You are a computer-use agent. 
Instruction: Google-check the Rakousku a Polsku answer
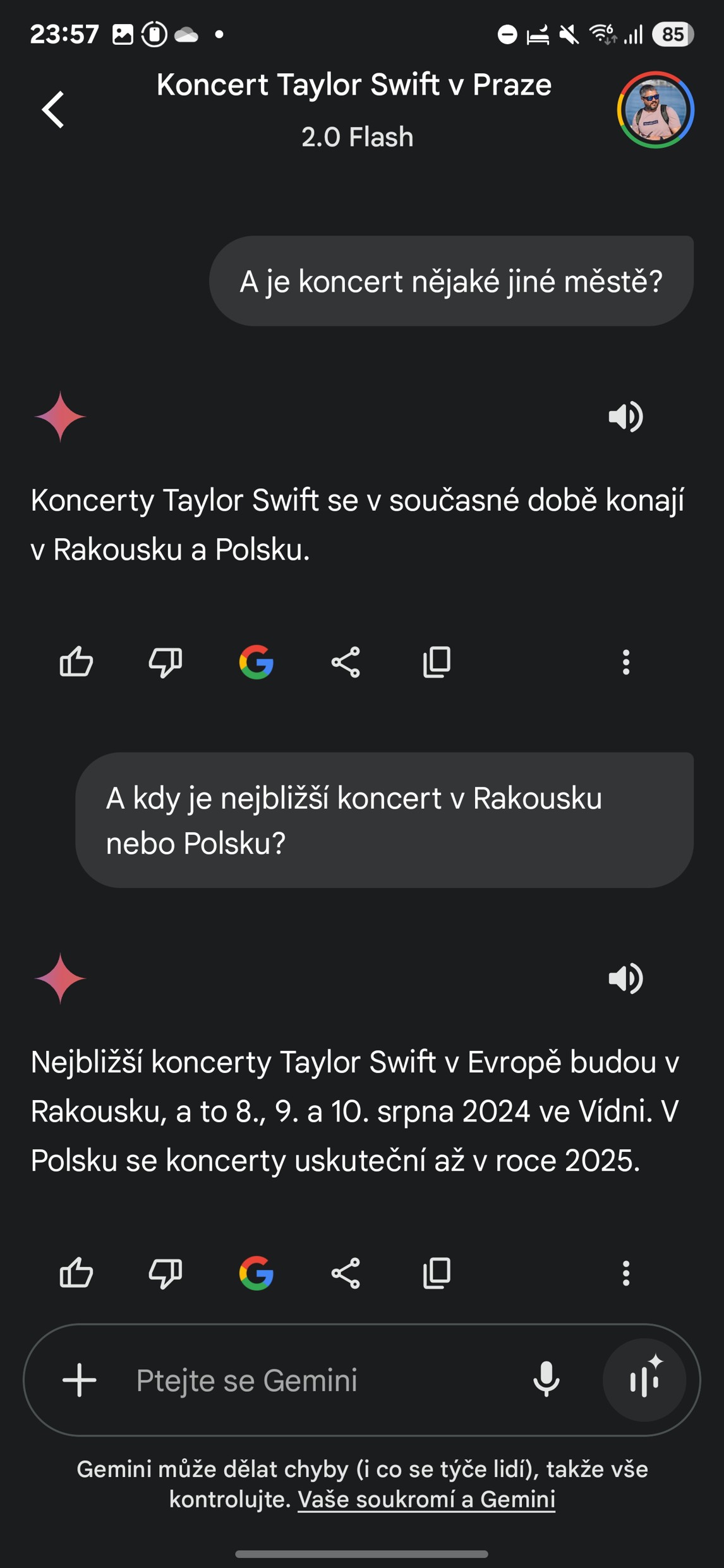[x=256, y=662]
